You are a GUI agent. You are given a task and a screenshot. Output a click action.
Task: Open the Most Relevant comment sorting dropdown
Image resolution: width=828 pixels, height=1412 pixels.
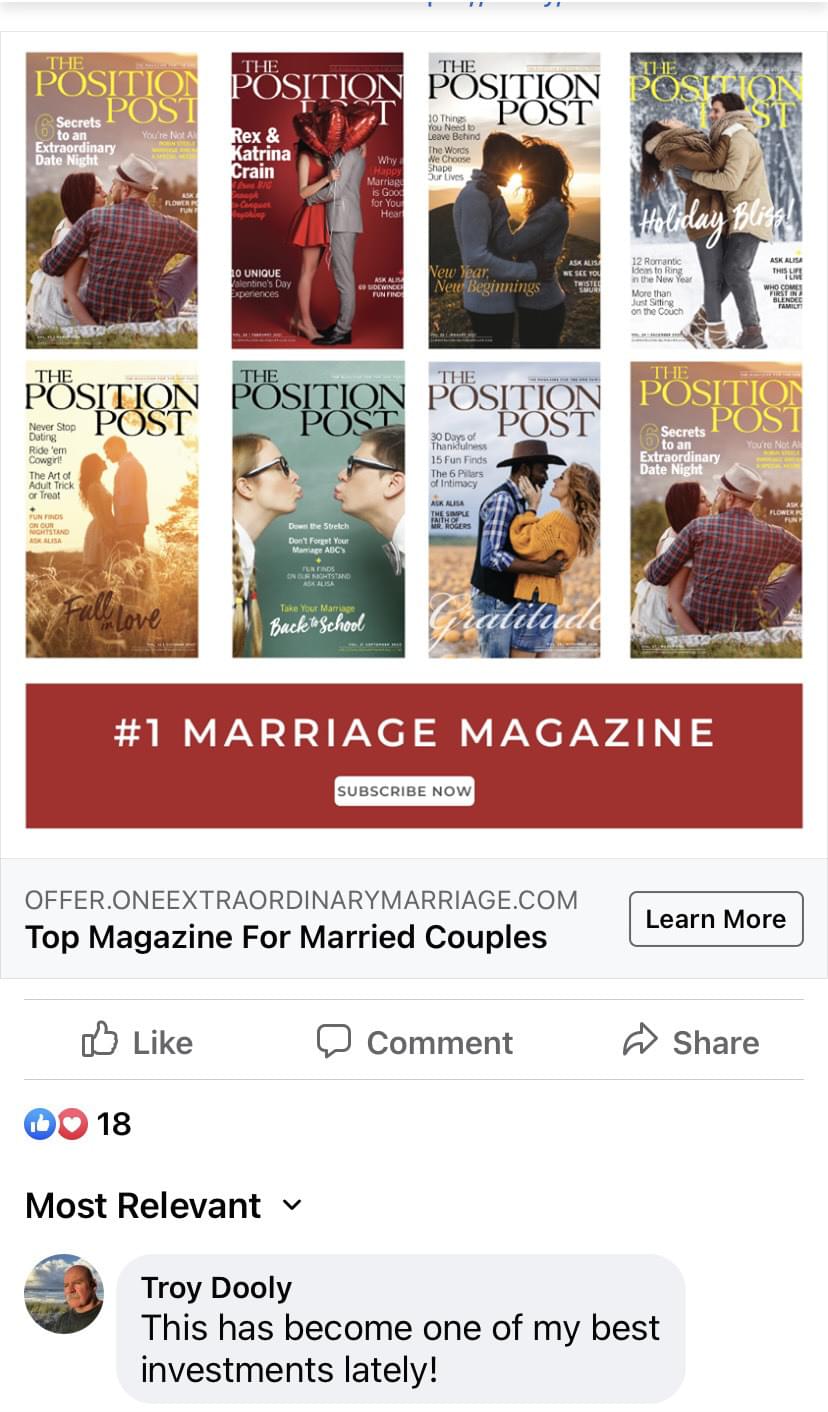[163, 1205]
